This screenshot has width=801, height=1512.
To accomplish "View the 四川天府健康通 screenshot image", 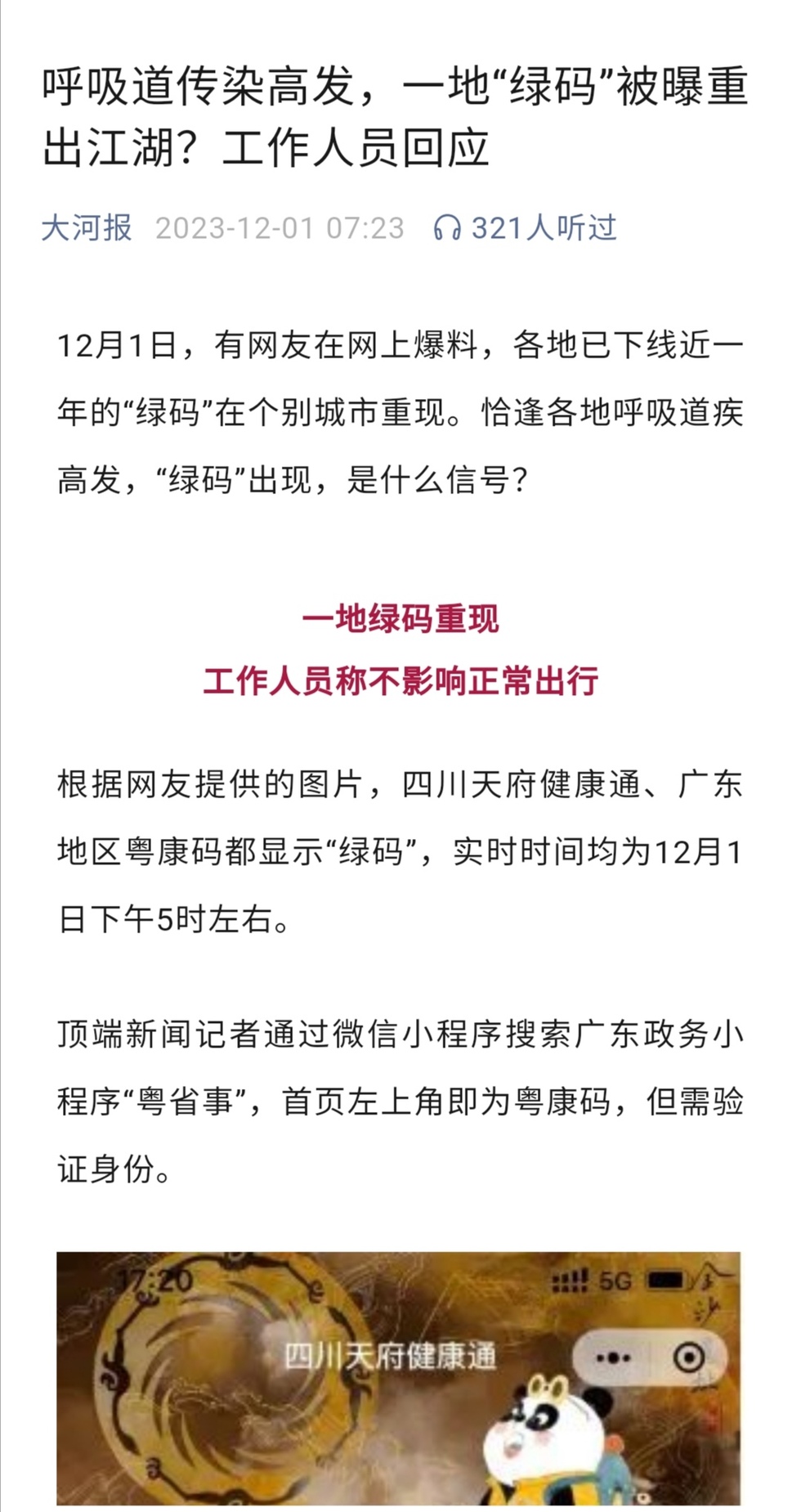I will tap(399, 1378).
